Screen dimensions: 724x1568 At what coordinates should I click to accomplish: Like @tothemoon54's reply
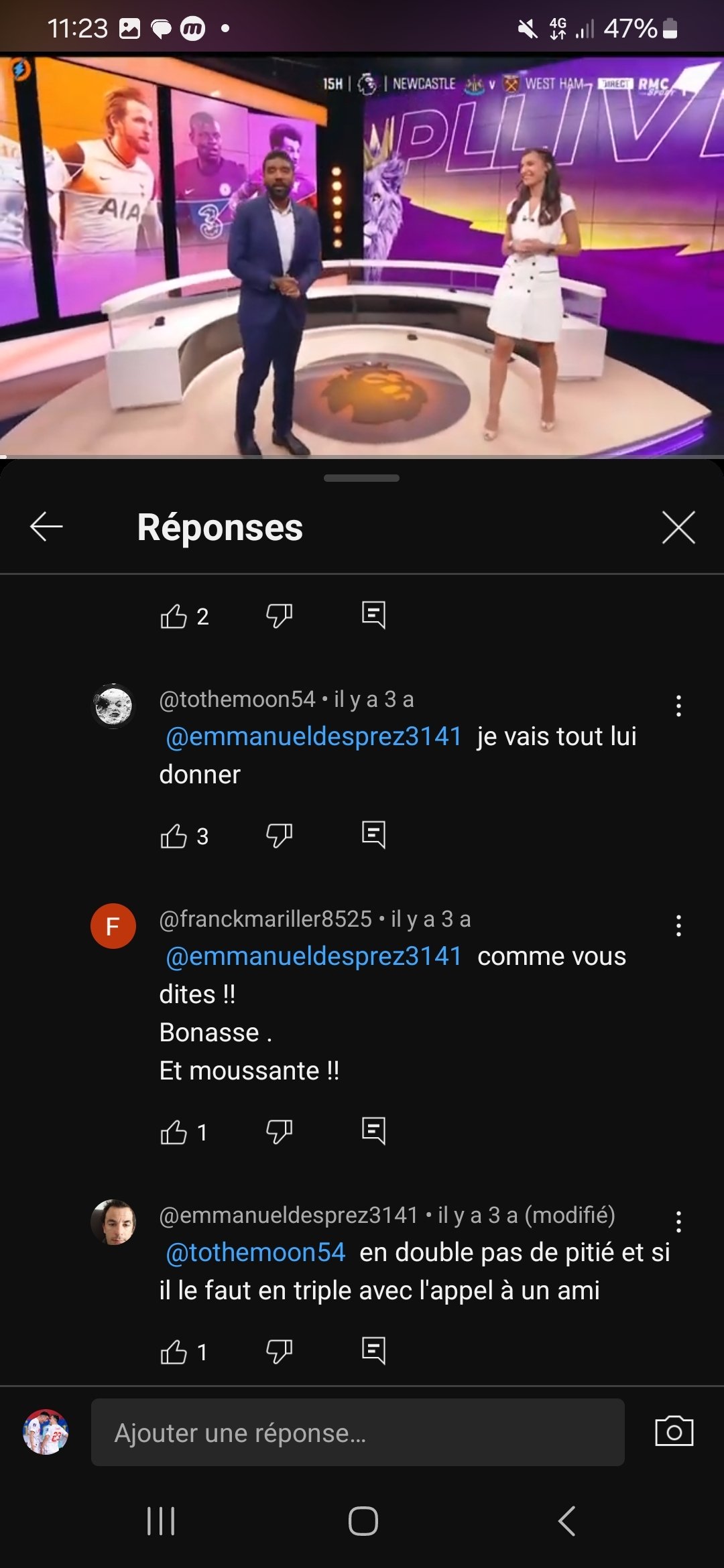pos(174,836)
